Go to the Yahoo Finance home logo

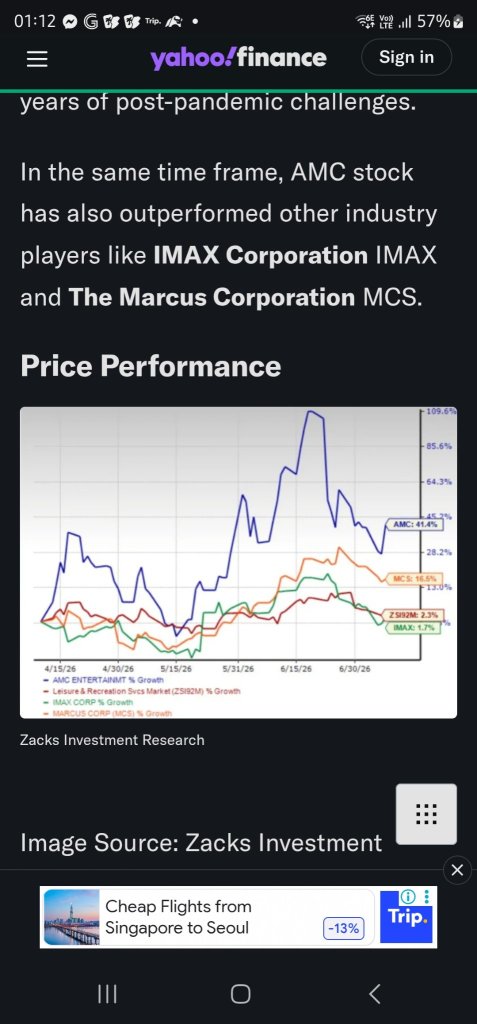pos(238,58)
